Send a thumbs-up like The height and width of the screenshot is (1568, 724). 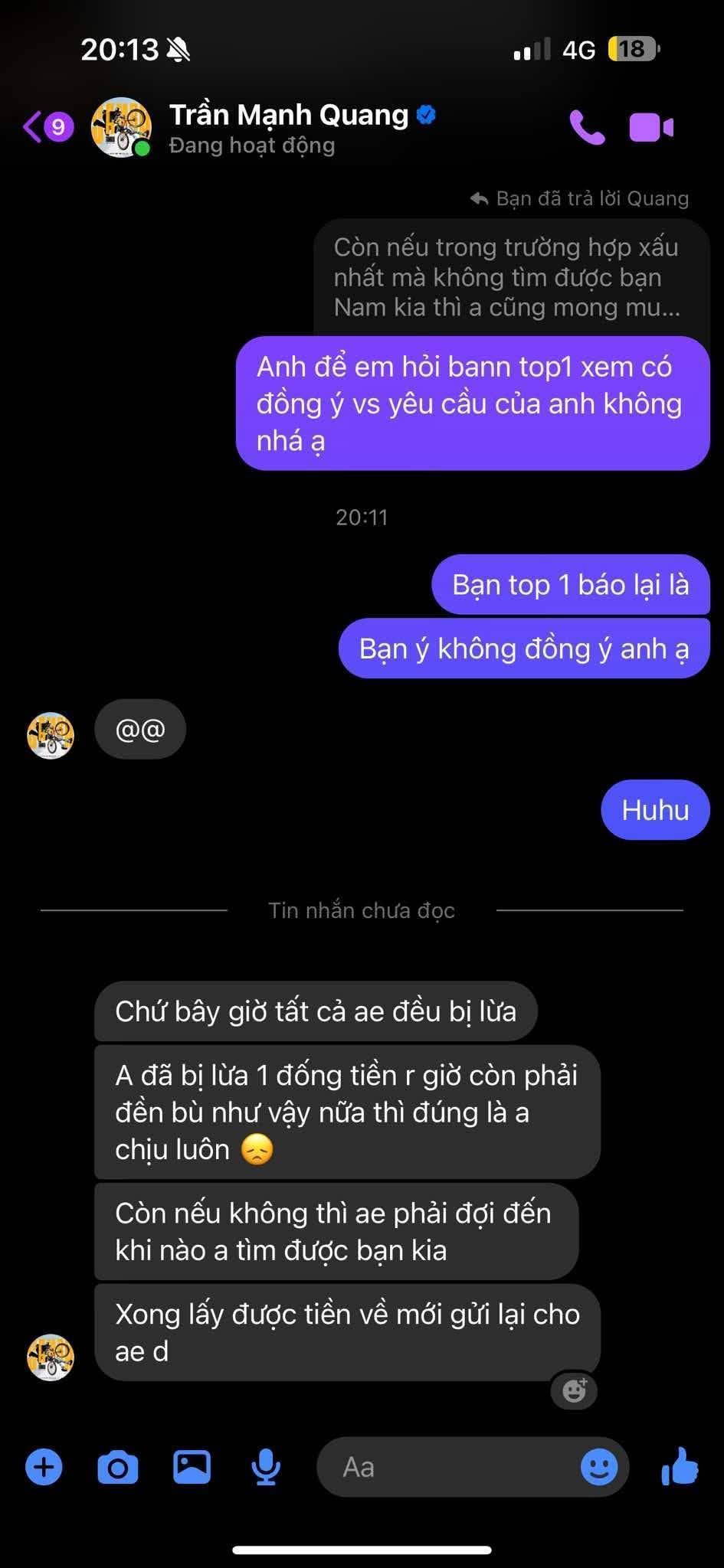(680, 1468)
